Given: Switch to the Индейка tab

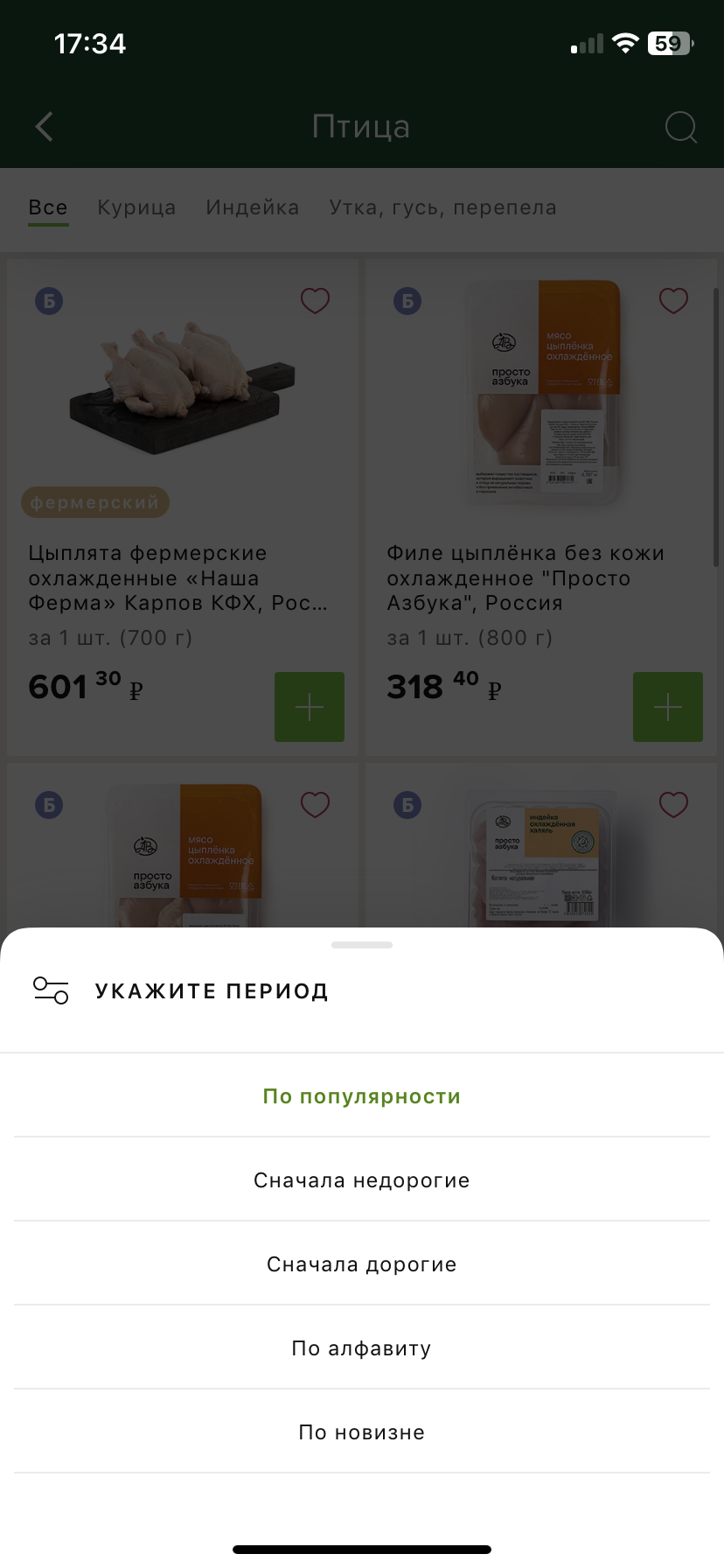Looking at the screenshot, I should pos(253,208).
